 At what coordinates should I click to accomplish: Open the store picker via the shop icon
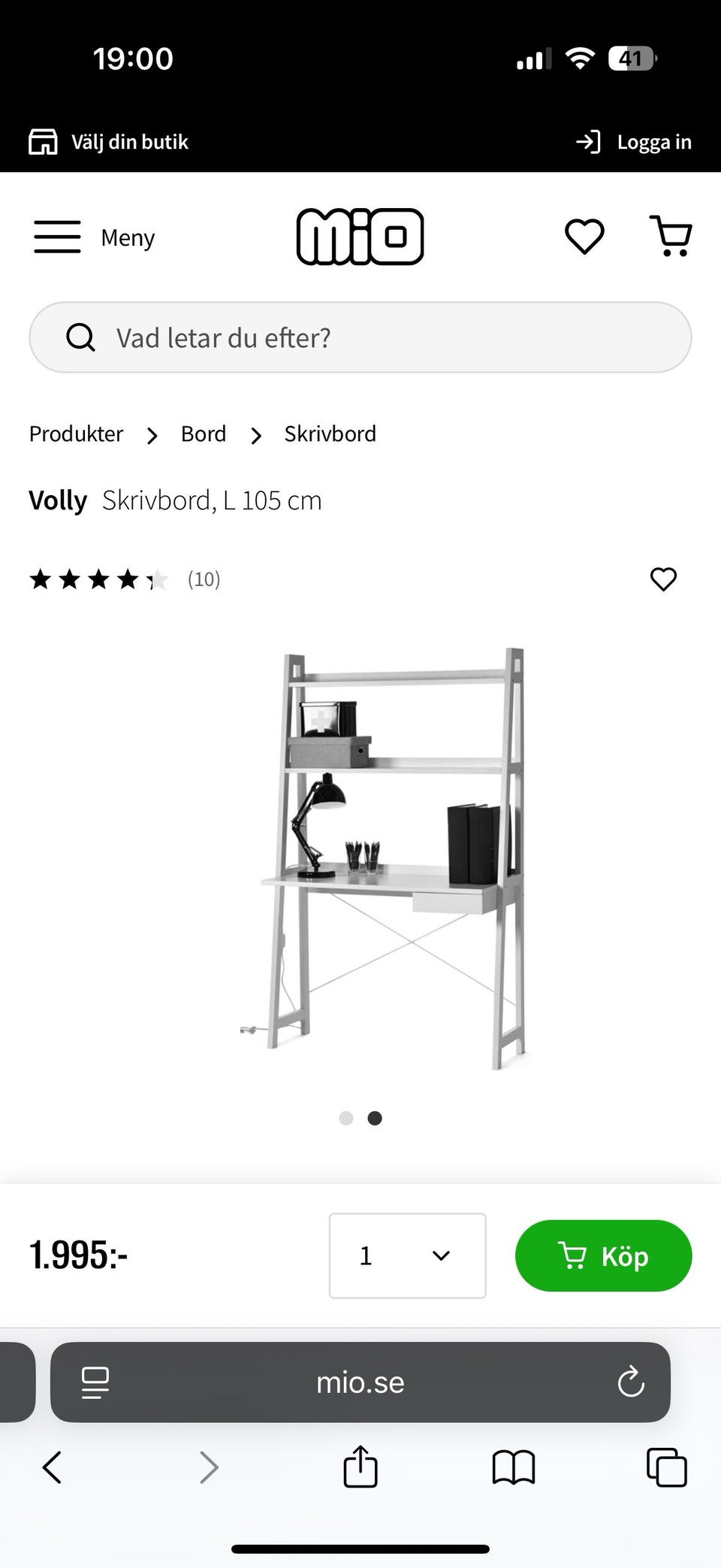click(x=42, y=141)
